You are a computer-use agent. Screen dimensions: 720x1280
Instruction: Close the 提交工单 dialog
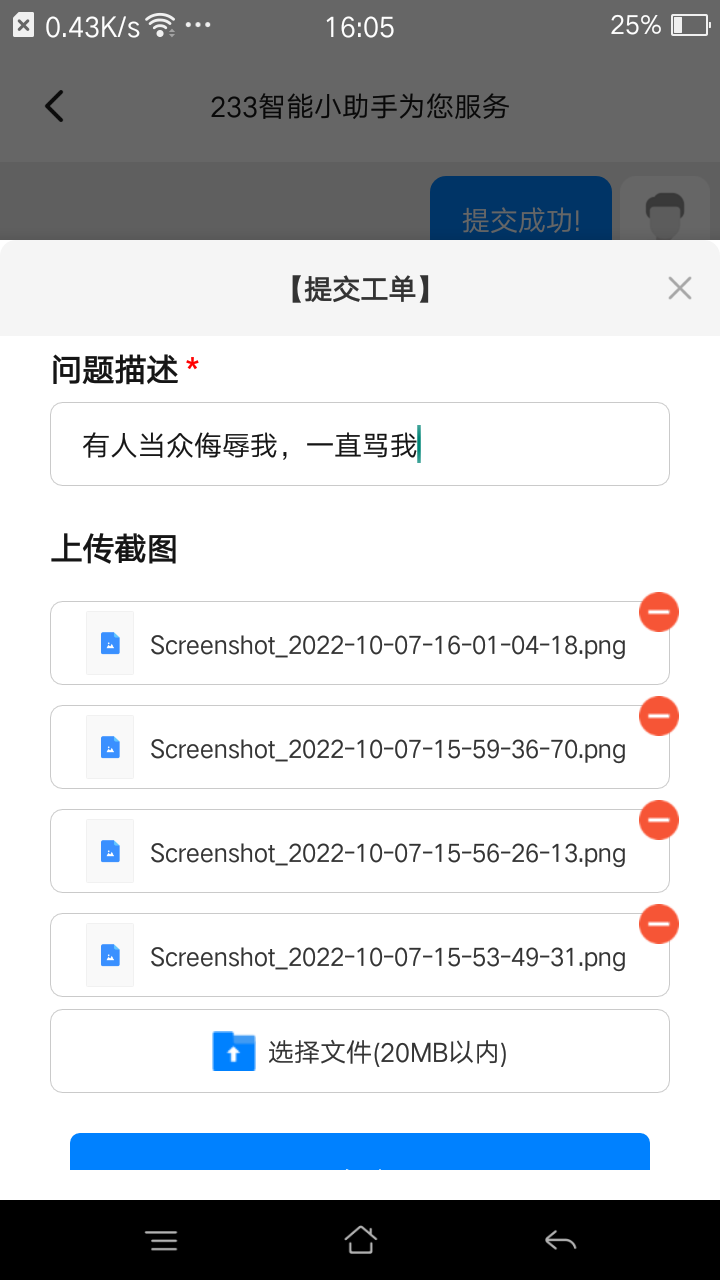[680, 289]
